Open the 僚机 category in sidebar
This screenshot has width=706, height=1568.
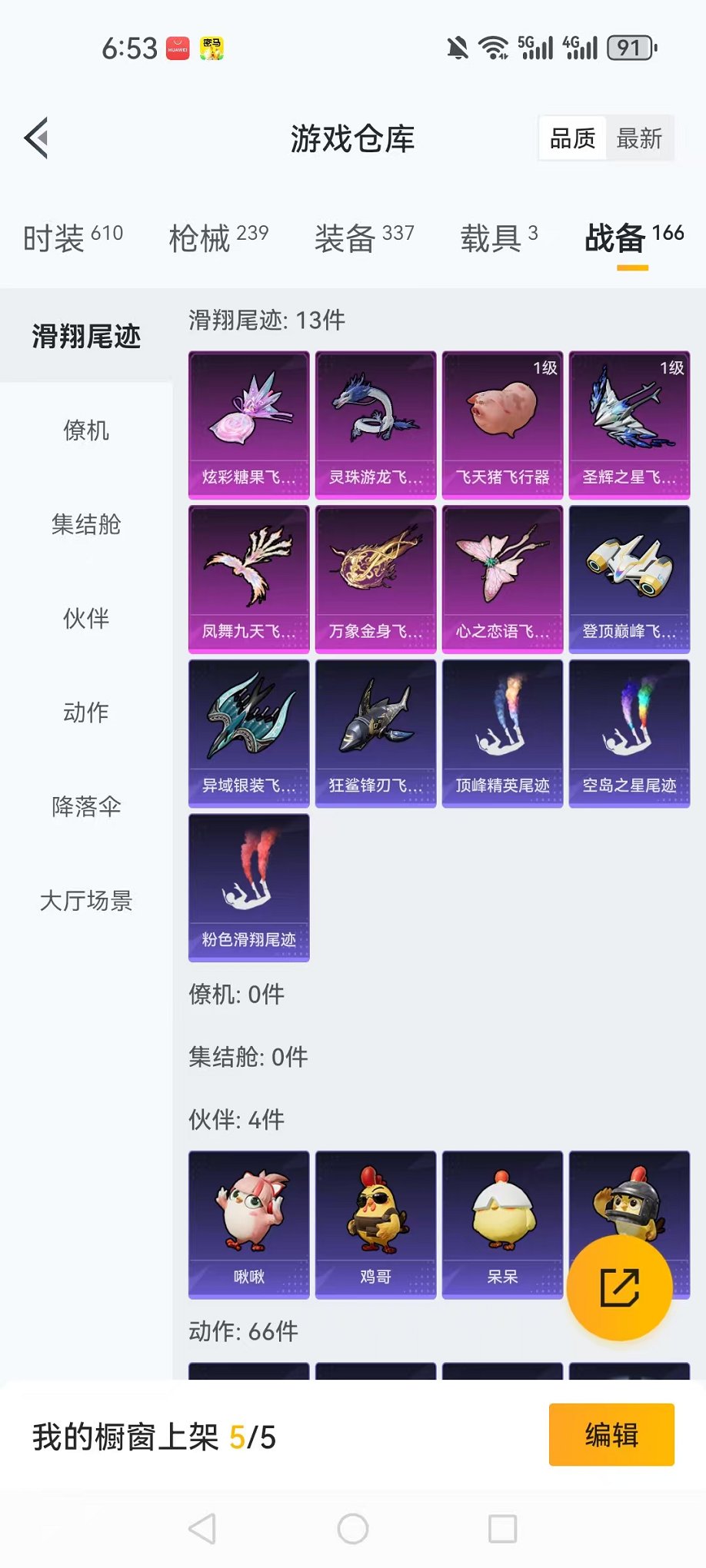86,431
